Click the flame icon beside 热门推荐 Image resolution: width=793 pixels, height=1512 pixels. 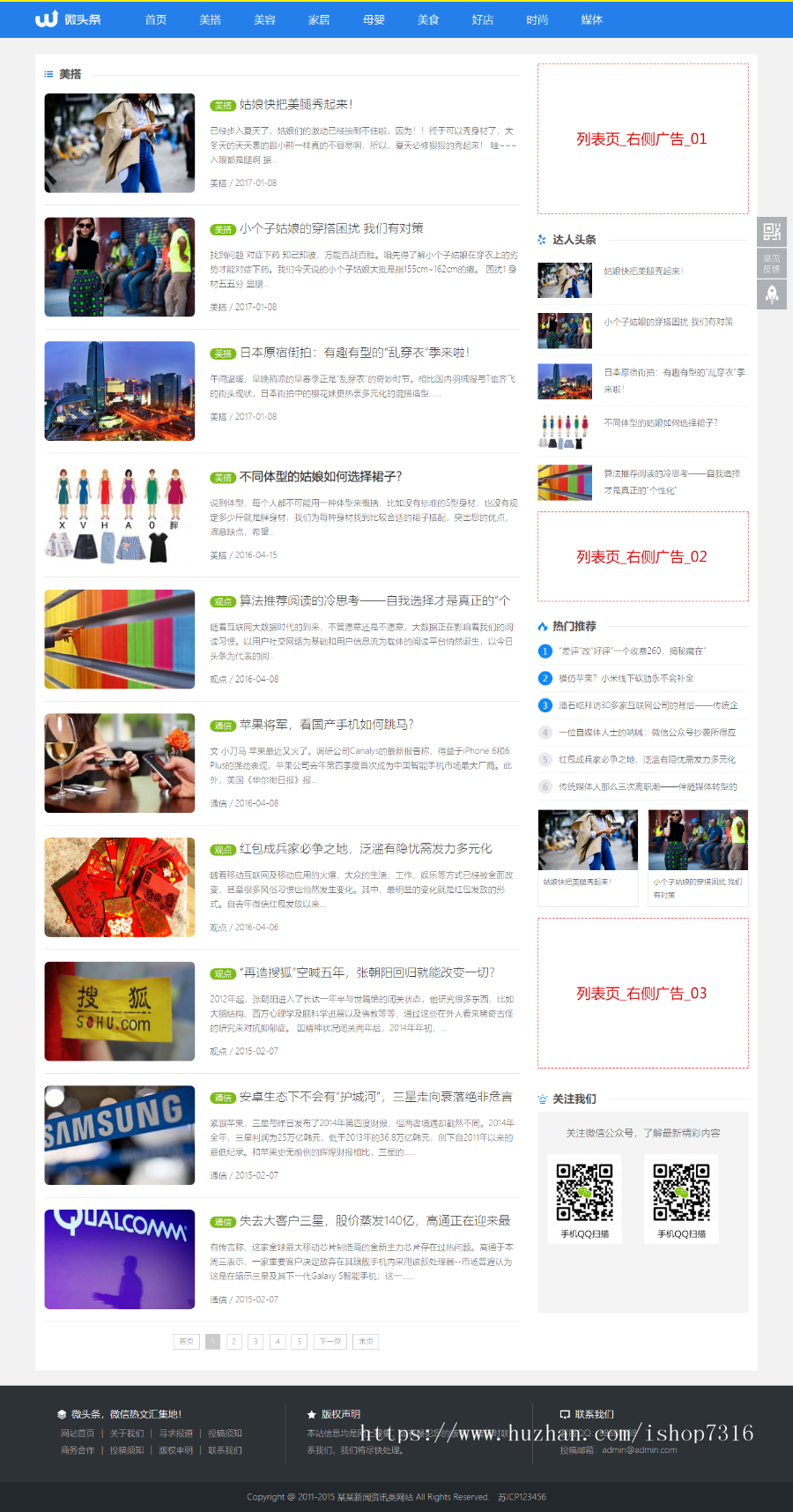click(x=541, y=626)
